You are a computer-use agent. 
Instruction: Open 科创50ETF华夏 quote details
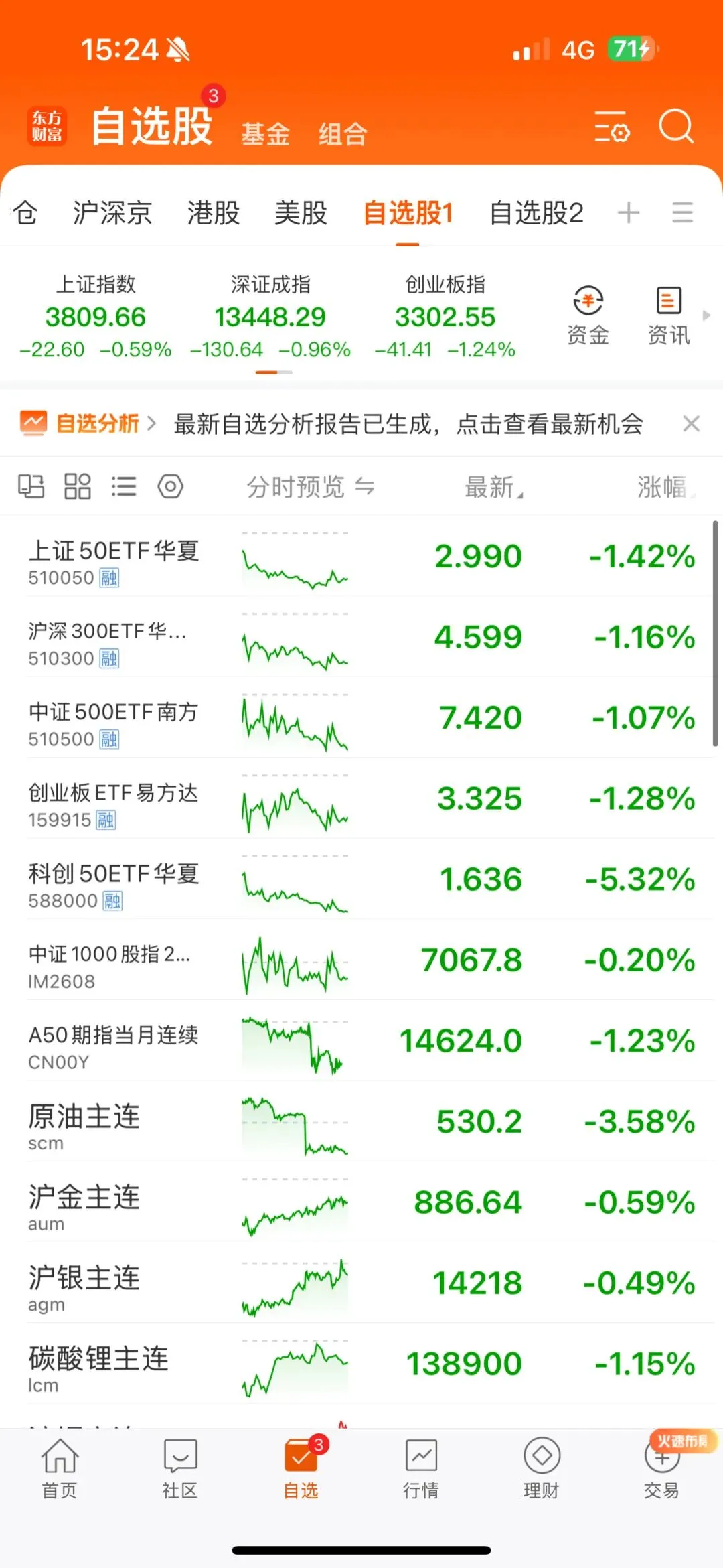click(x=361, y=879)
